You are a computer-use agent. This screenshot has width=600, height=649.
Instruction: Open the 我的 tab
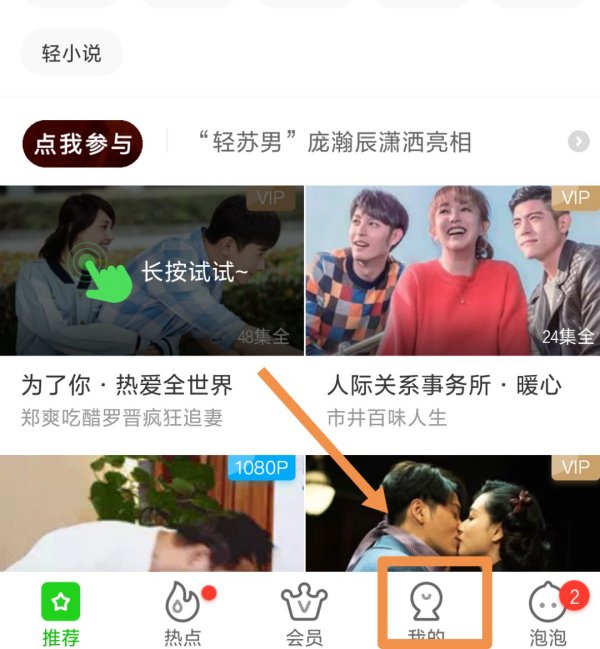pyautogui.click(x=429, y=612)
